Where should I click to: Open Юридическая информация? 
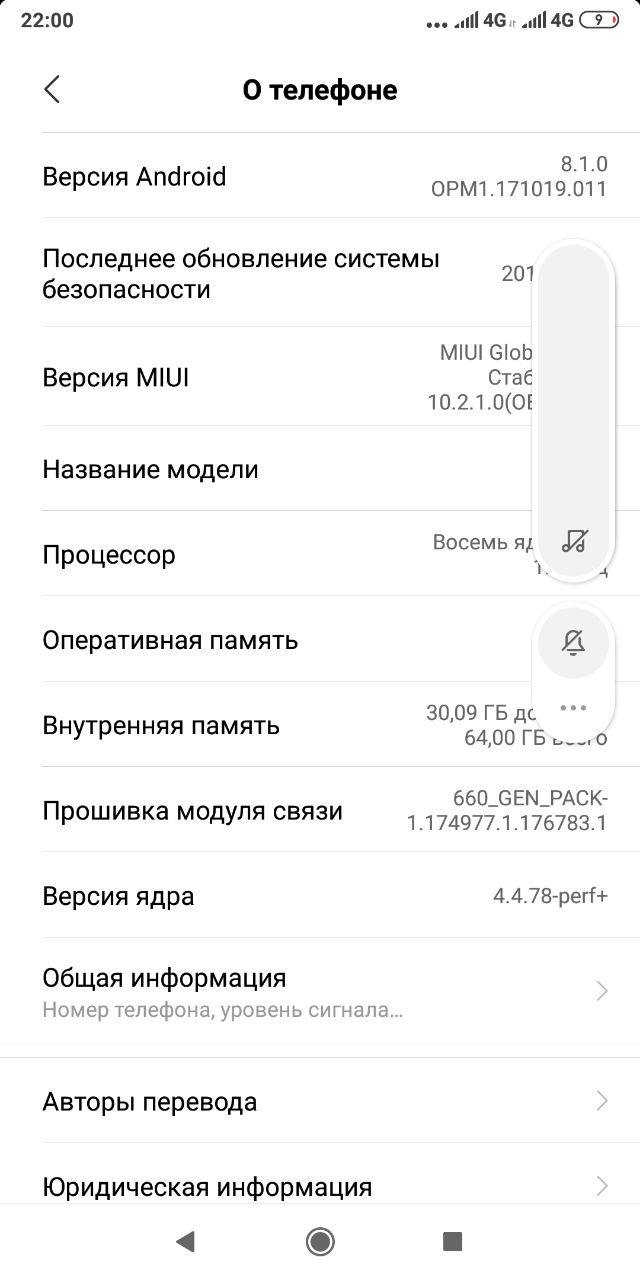tap(320, 1187)
